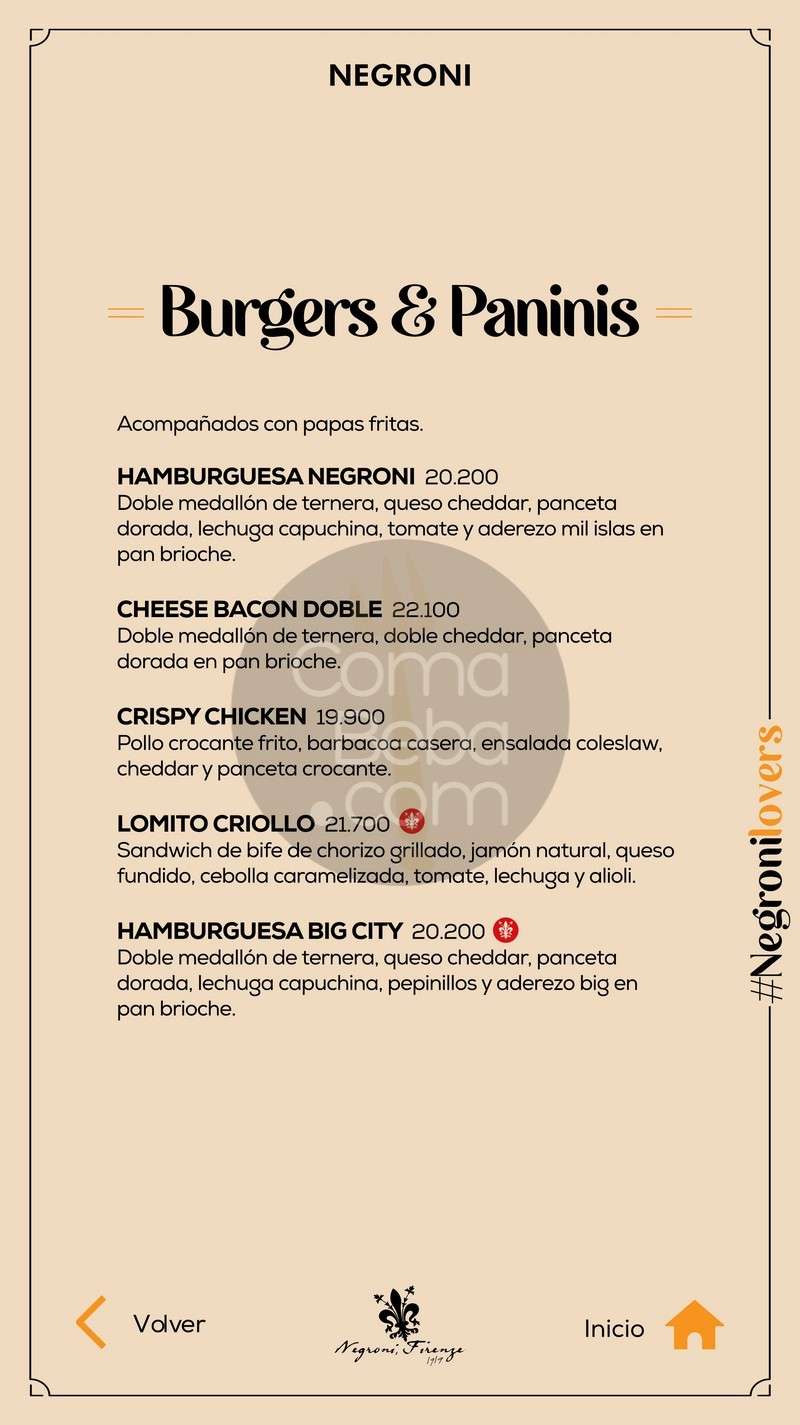Click the spicy badge beside HAMBURGUESA BIG CITY
The image size is (800, 1425).
tap(507, 929)
